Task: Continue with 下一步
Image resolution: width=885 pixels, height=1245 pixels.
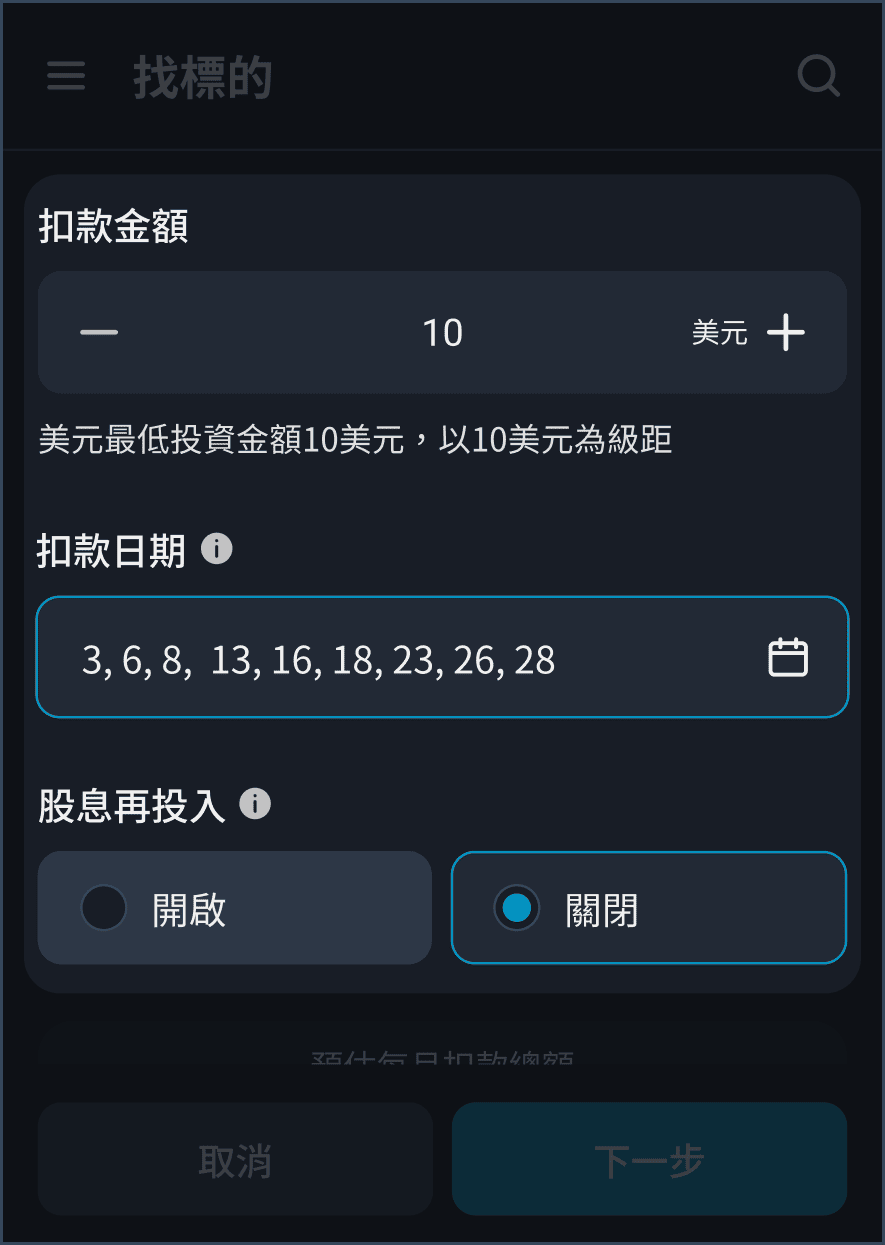Action: (x=649, y=1160)
